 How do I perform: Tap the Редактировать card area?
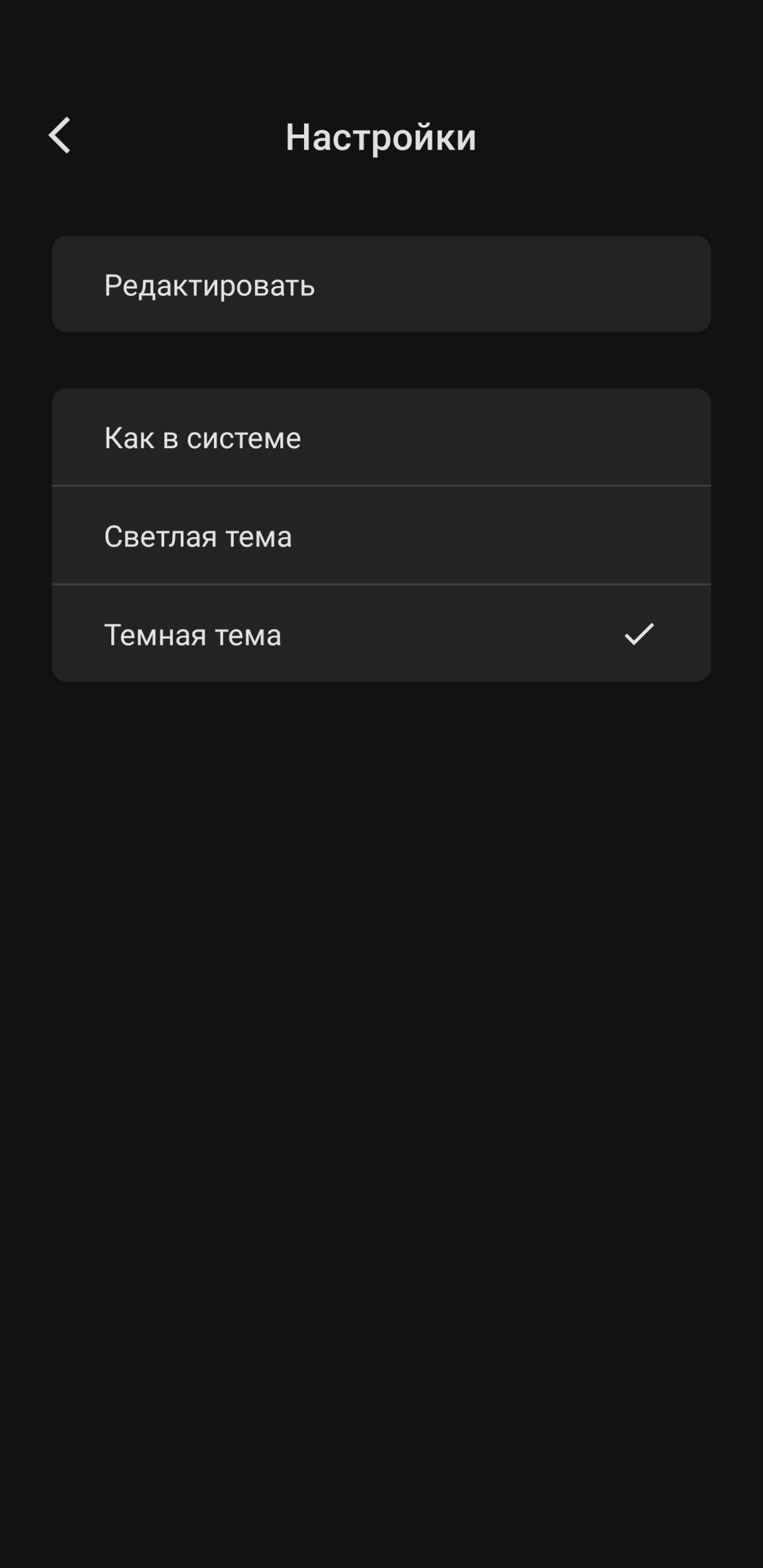tap(381, 285)
